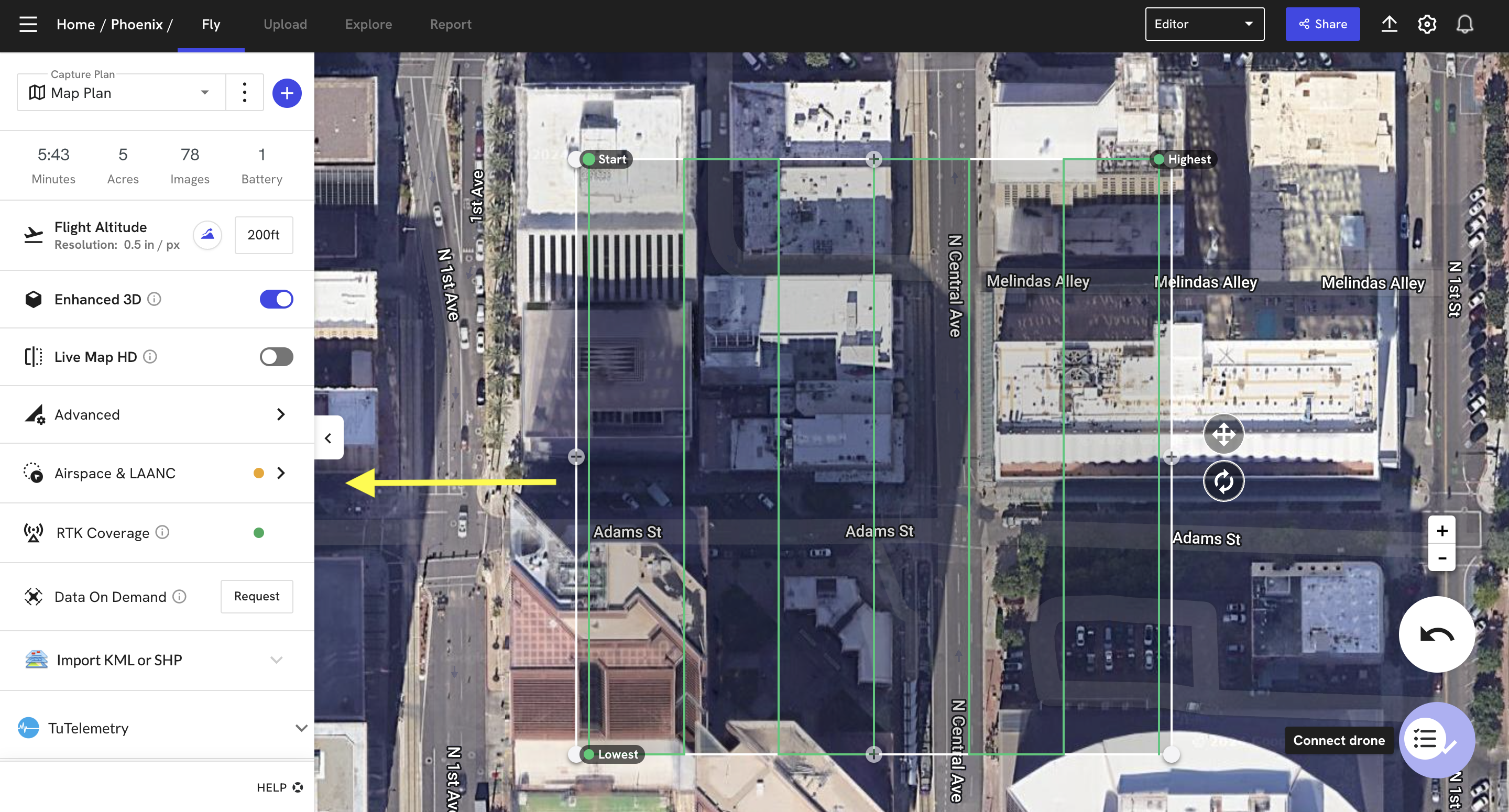Viewport: 1509px width, 812px height.
Task: Switch to the Upload tab
Action: click(285, 24)
